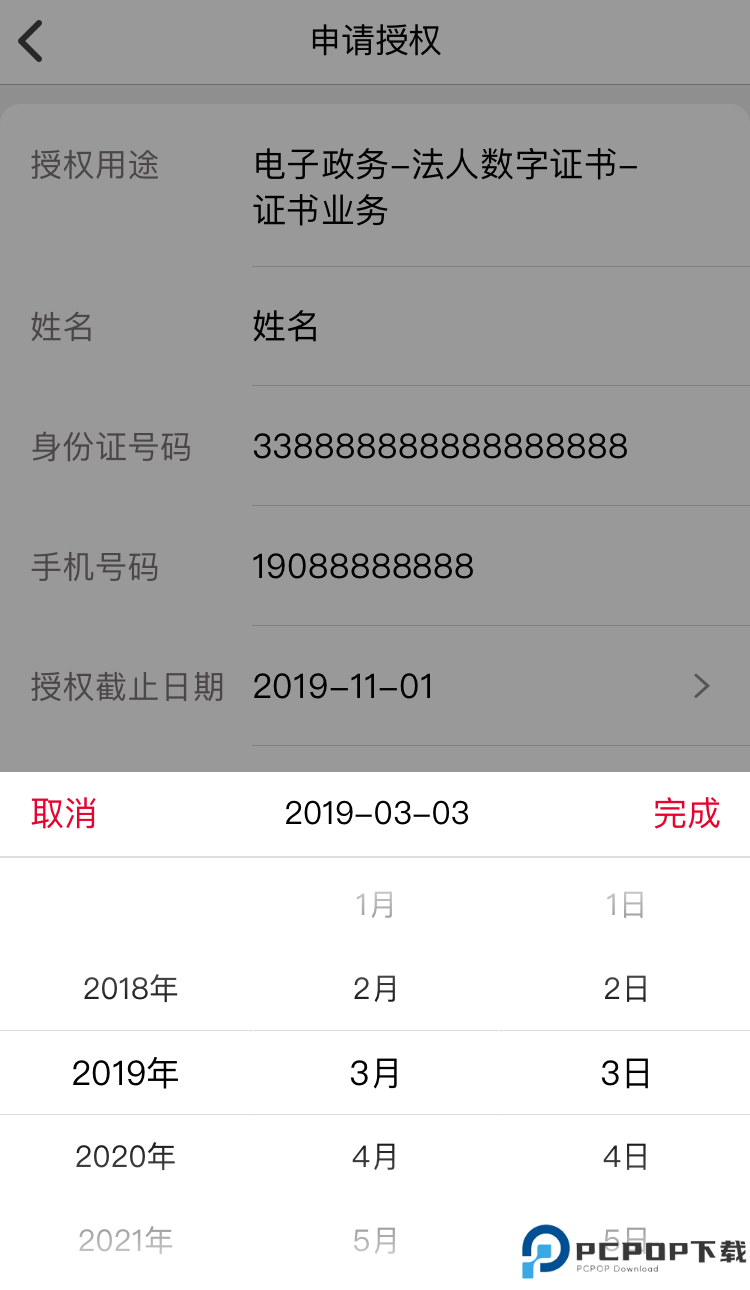750x1290 pixels.
Task: Choose 3月 in the month wheel
Action: pos(375,1072)
